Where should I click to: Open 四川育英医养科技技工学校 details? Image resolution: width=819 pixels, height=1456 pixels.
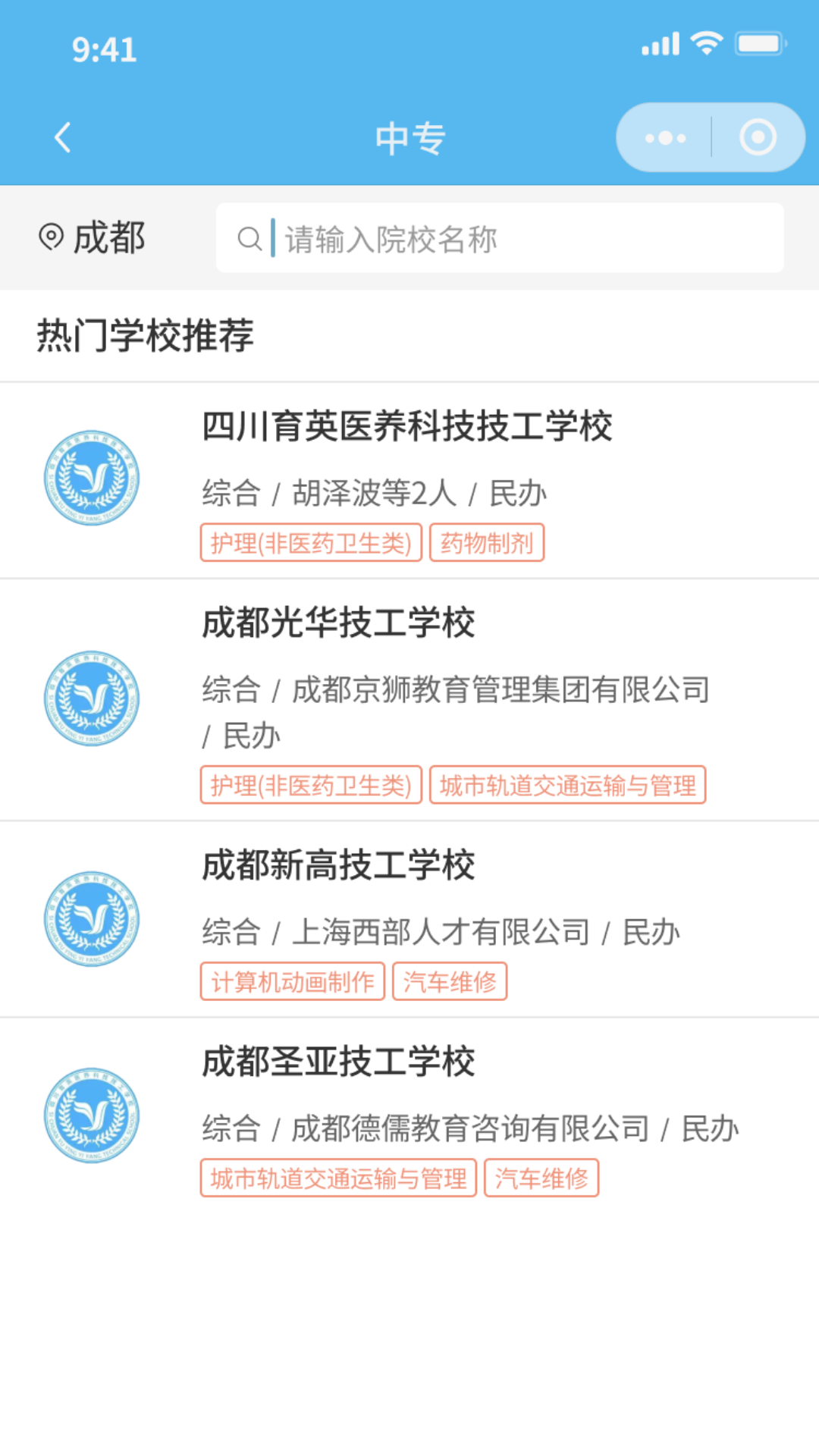pyautogui.click(x=407, y=426)
